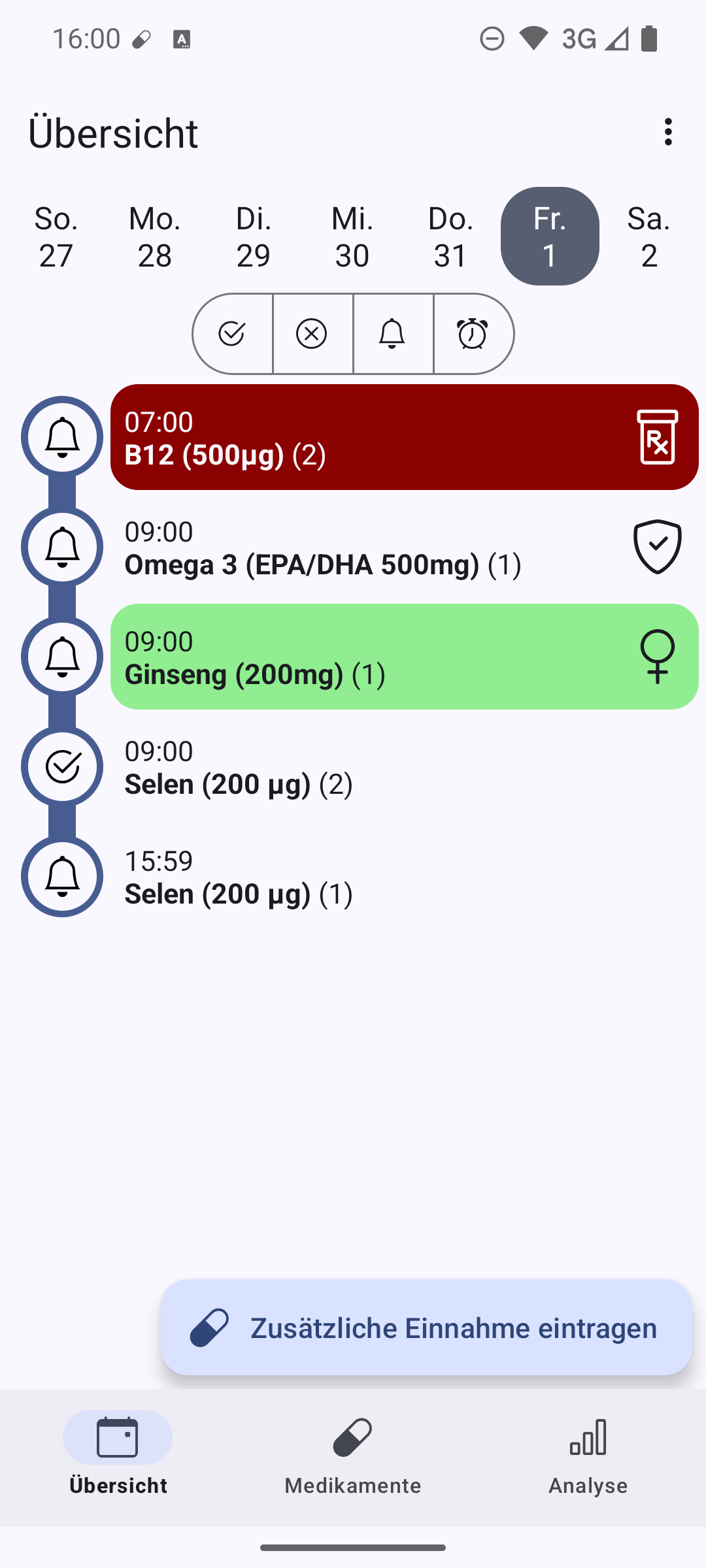This screenshot has height=1568, width=706.
Task: Select Mo. 28 in the week strip
Action: tap(155, 237)
